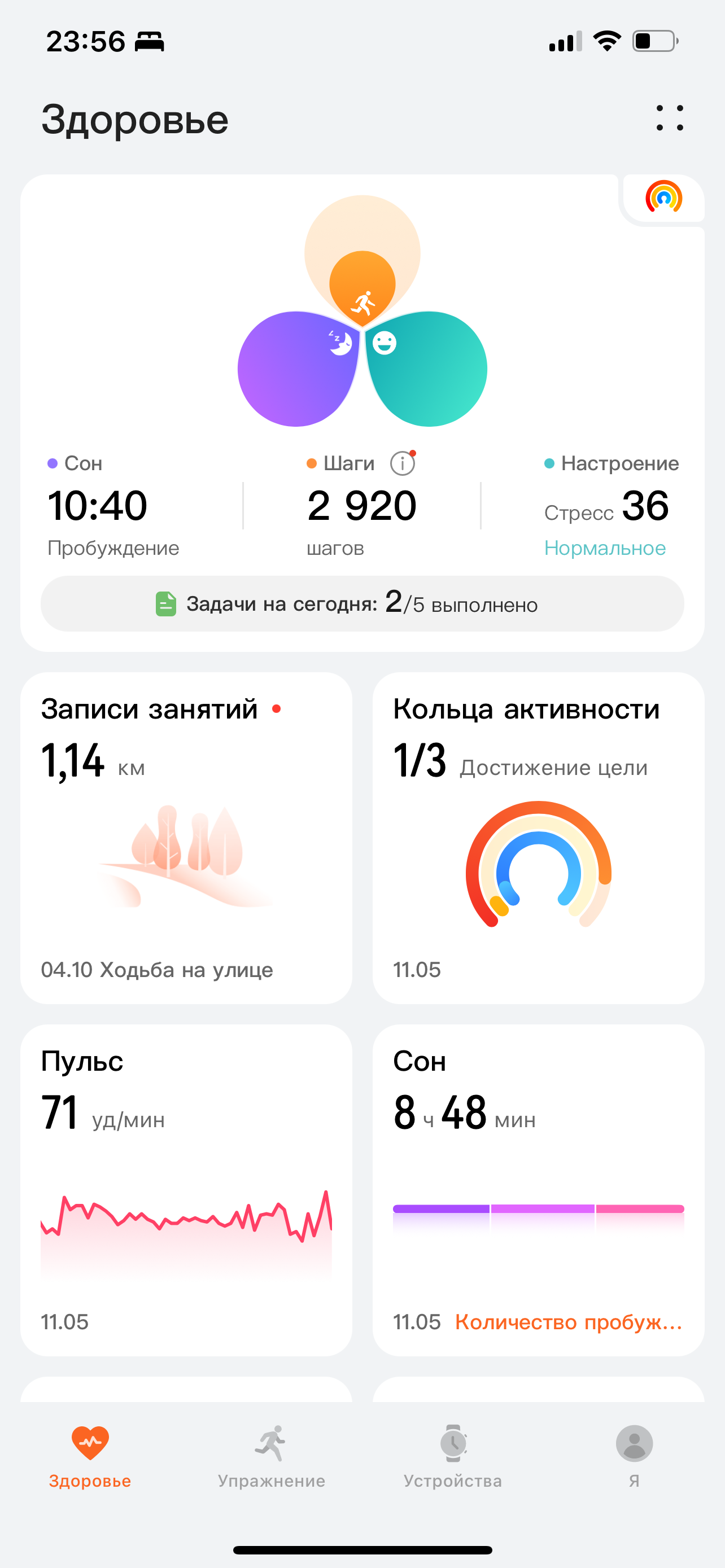The width and height of the screenshot is (725, 1568).
Task: Open the Сон 8 ч 48 мин card
Action: [538, 1189]
